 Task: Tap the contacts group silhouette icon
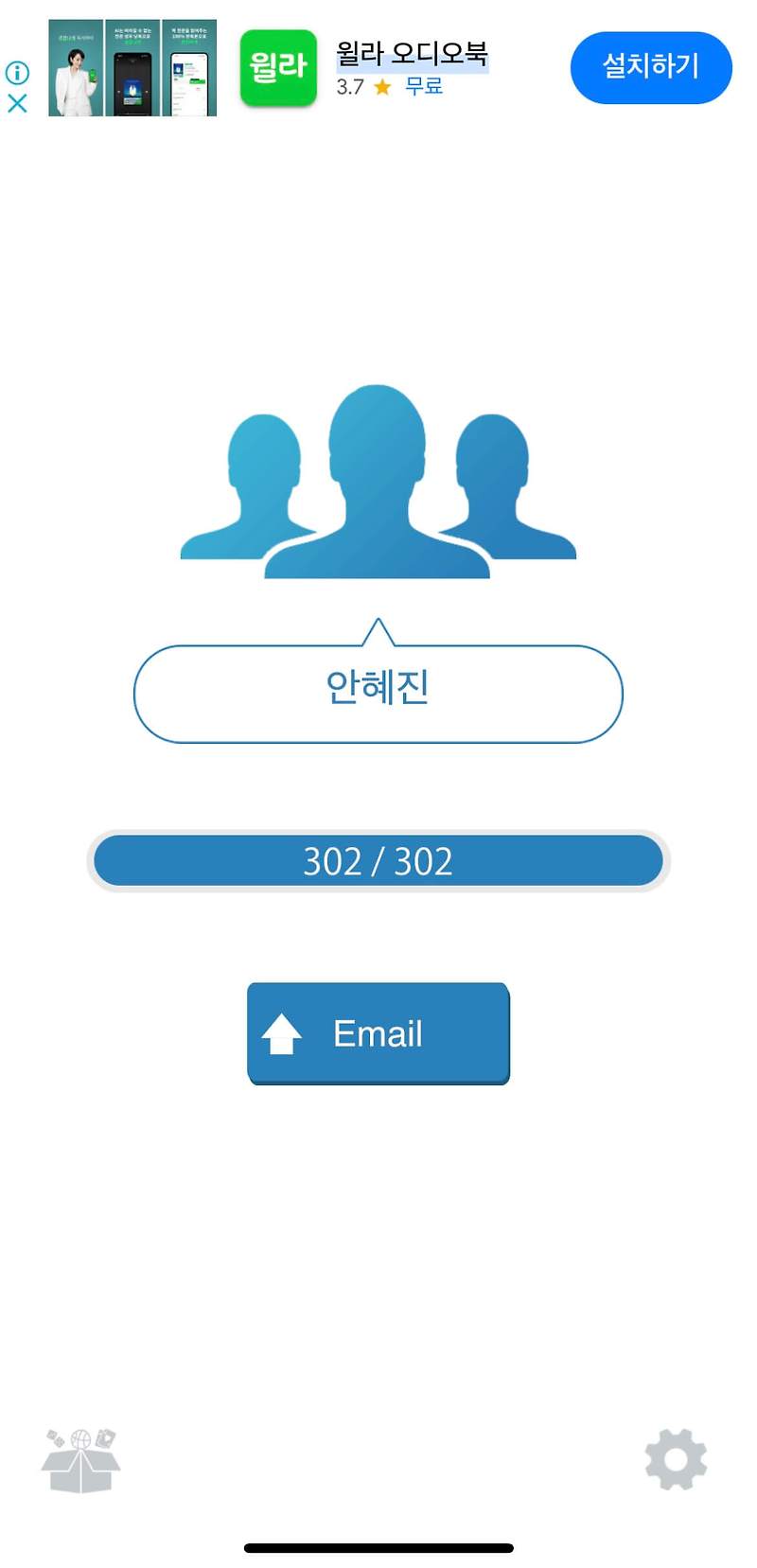coord(377,483)
